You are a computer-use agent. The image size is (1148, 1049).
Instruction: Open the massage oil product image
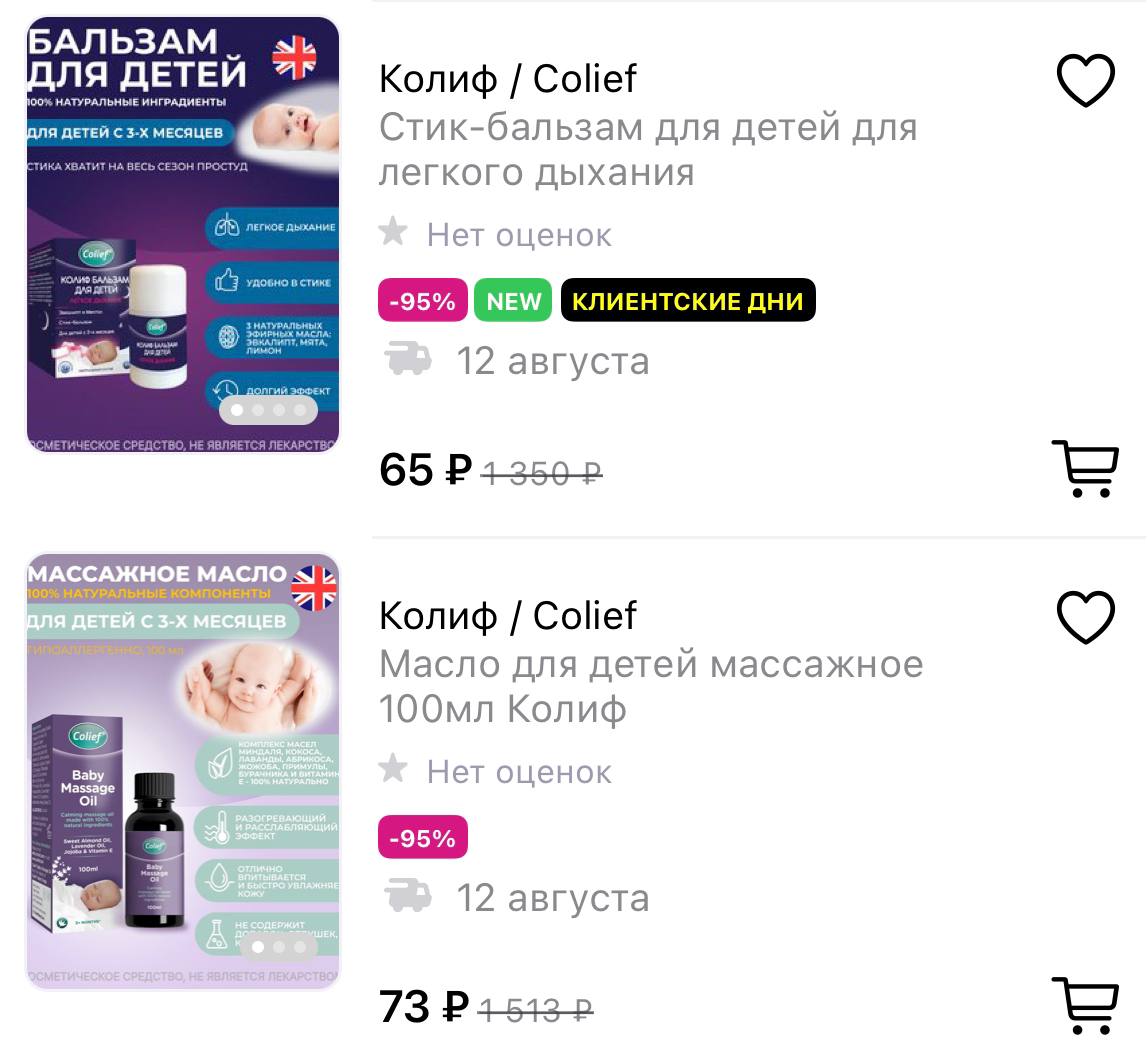[x=182, y=771]
